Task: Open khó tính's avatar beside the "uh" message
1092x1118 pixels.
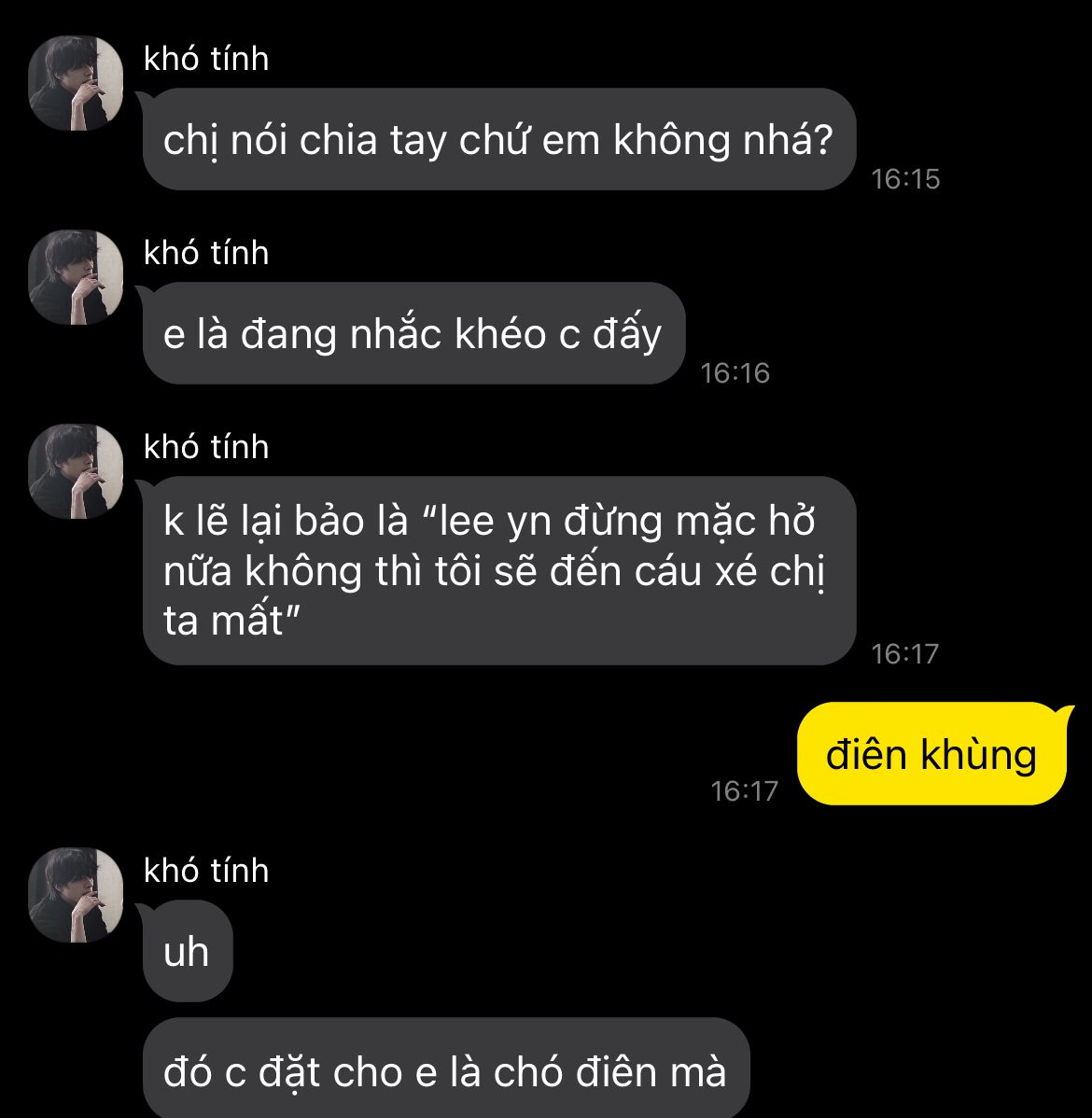Action: tap(76, 895)
